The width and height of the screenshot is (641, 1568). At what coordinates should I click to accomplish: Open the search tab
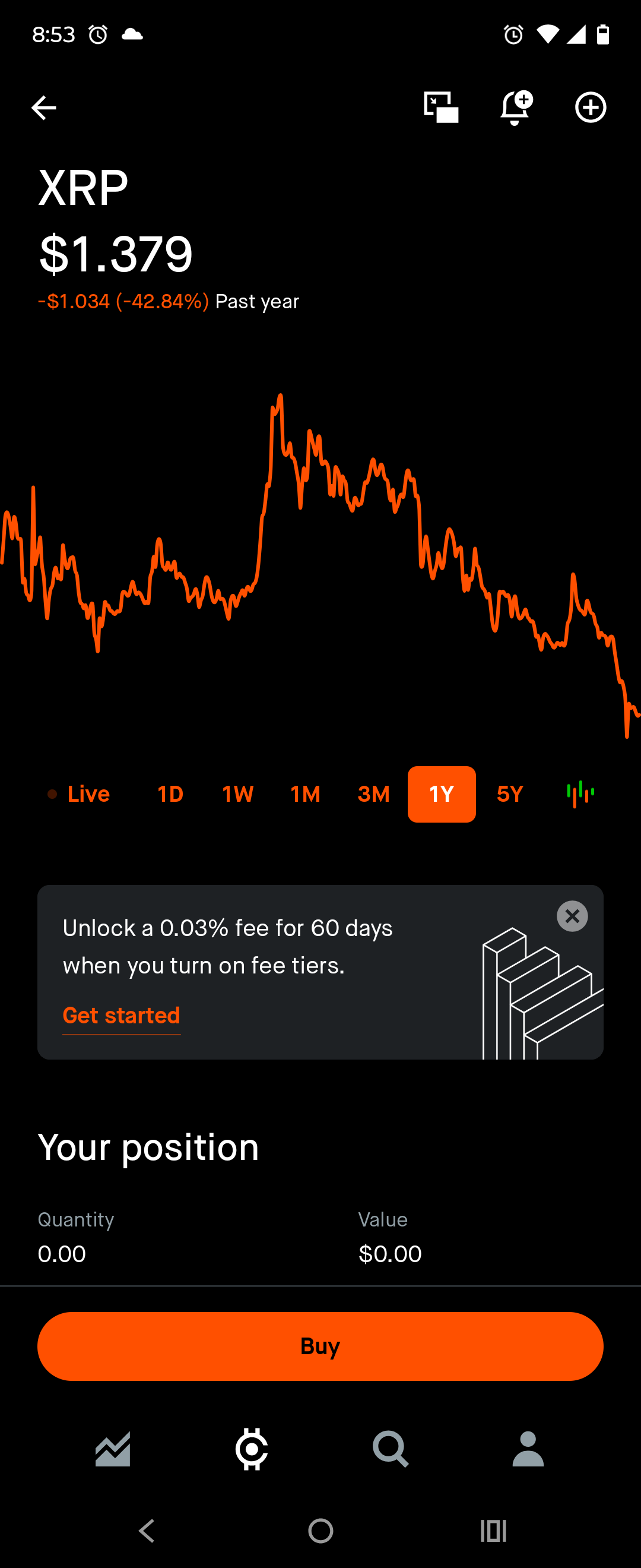point(391,1449)
